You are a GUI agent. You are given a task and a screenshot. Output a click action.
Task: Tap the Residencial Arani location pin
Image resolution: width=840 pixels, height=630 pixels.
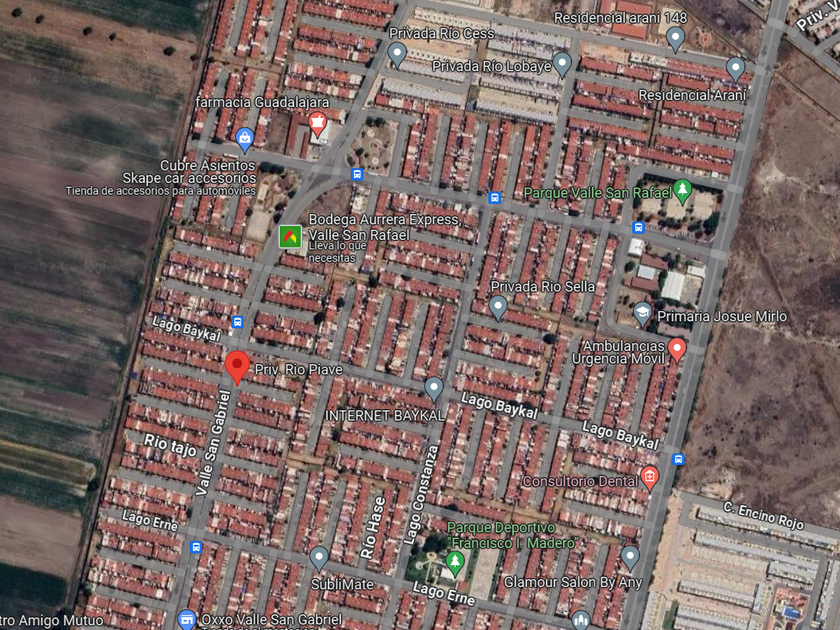pyautogui.click(x=736, y=69)
